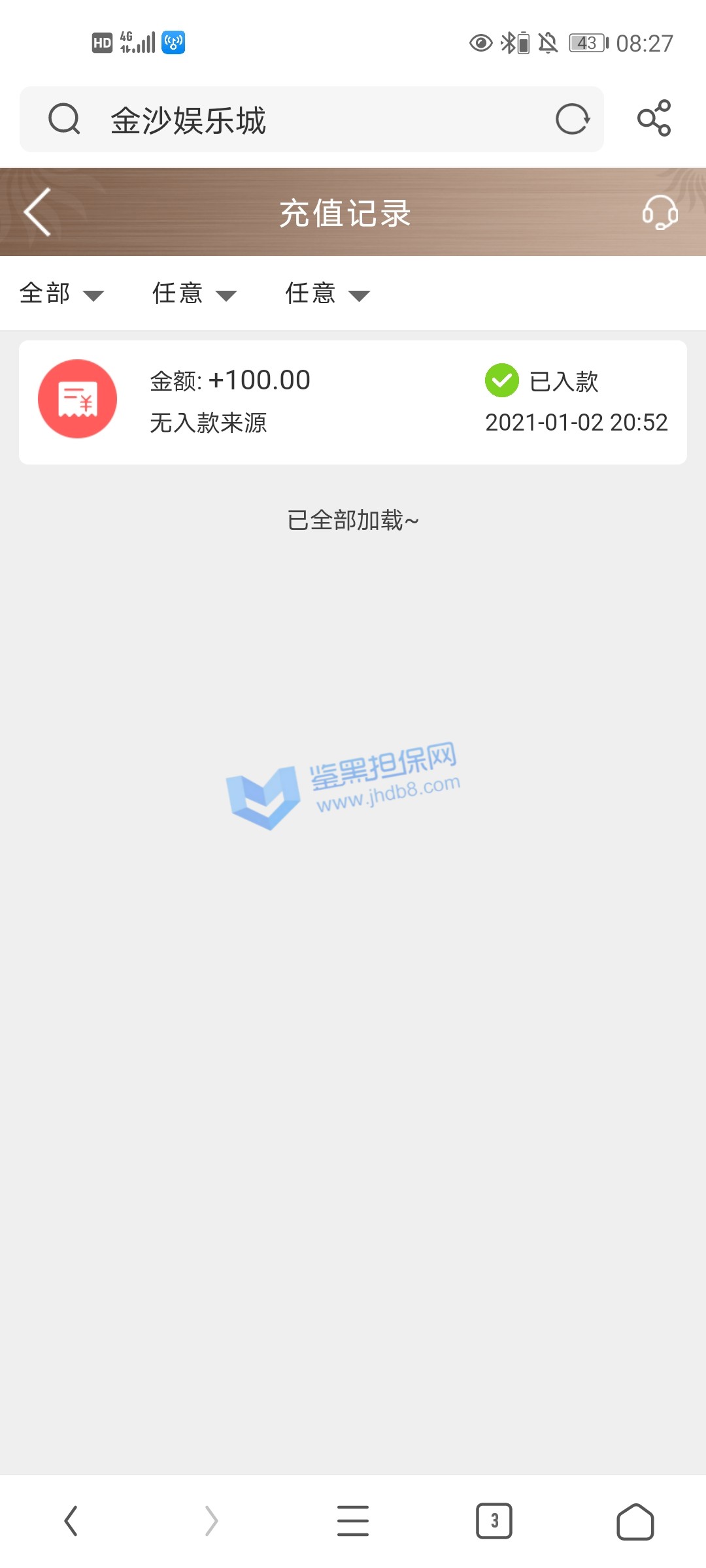Open the browser menu button
706x1568 pixels.
click(x=353, y=1521)
